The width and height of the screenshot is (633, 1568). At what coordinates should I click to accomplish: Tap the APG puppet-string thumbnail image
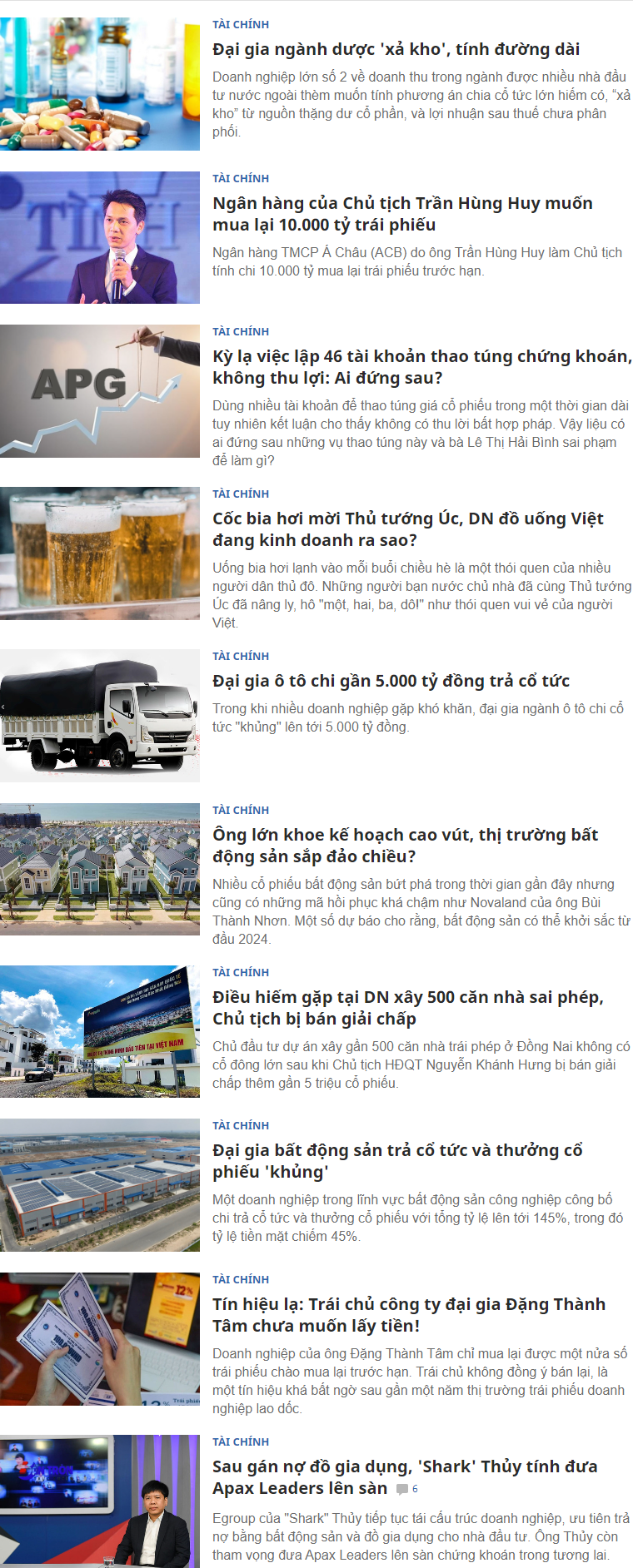(100, 391)
